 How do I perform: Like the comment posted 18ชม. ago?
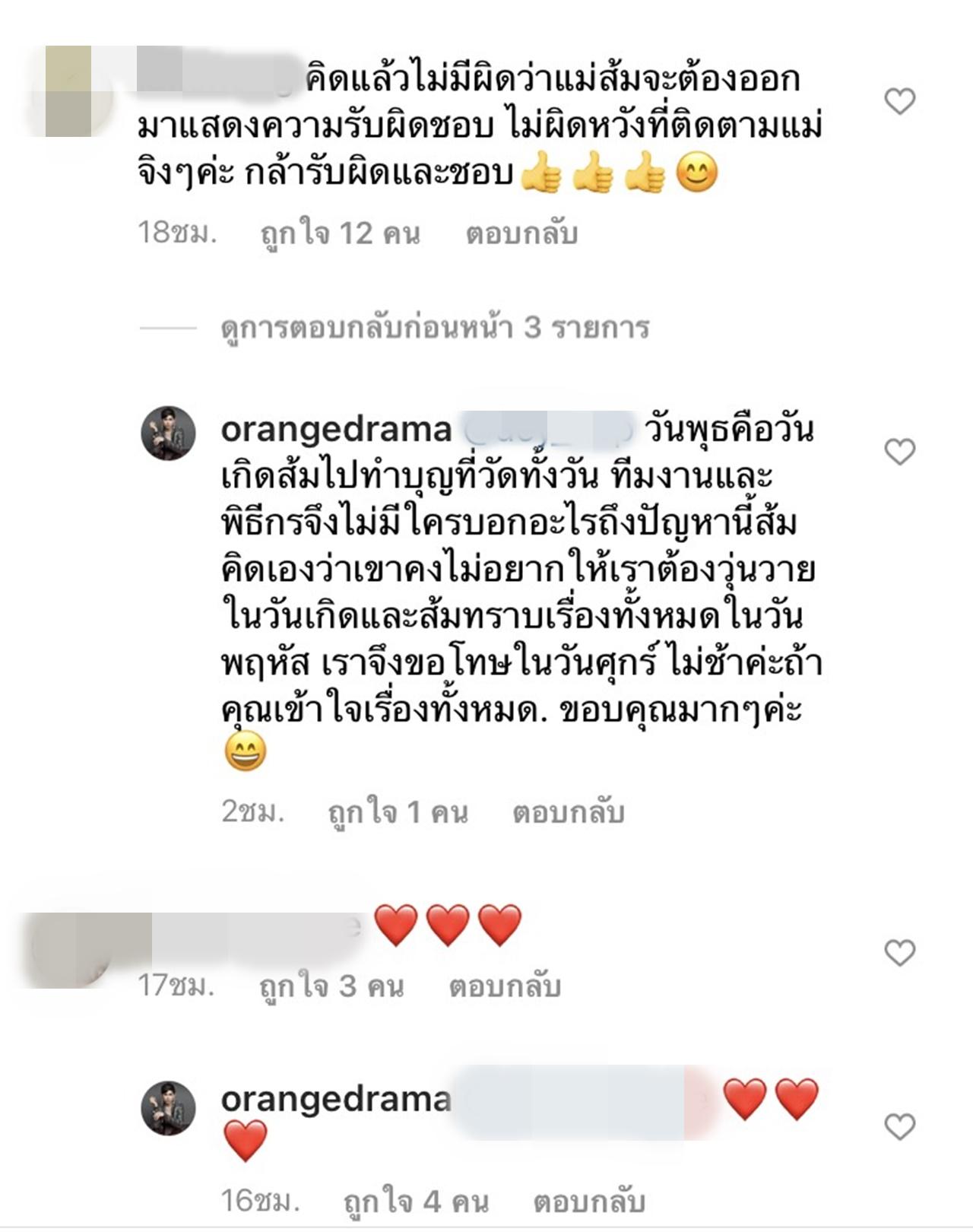pyautogui.click(x=900, y=101)
